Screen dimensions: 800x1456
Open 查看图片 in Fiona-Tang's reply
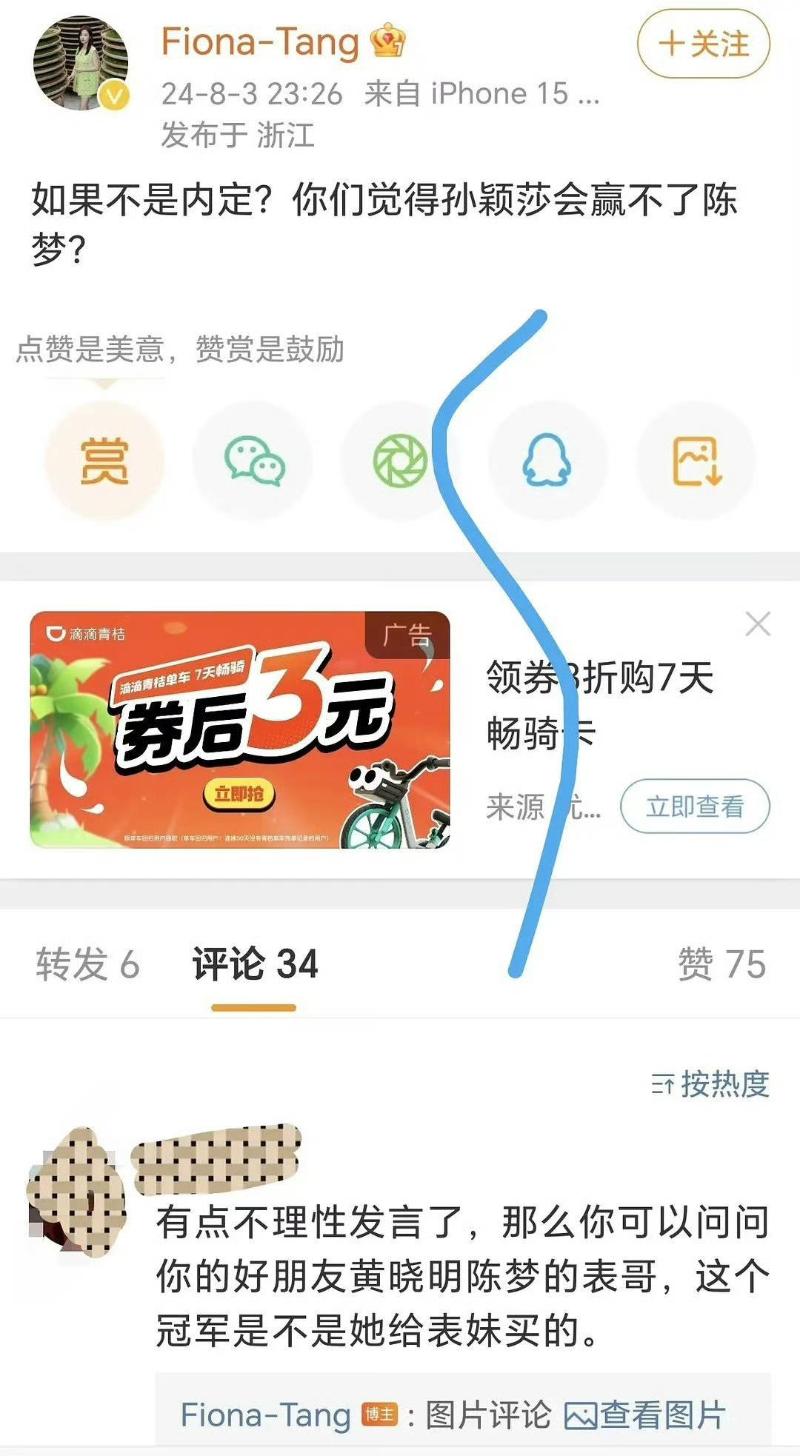645,1415
